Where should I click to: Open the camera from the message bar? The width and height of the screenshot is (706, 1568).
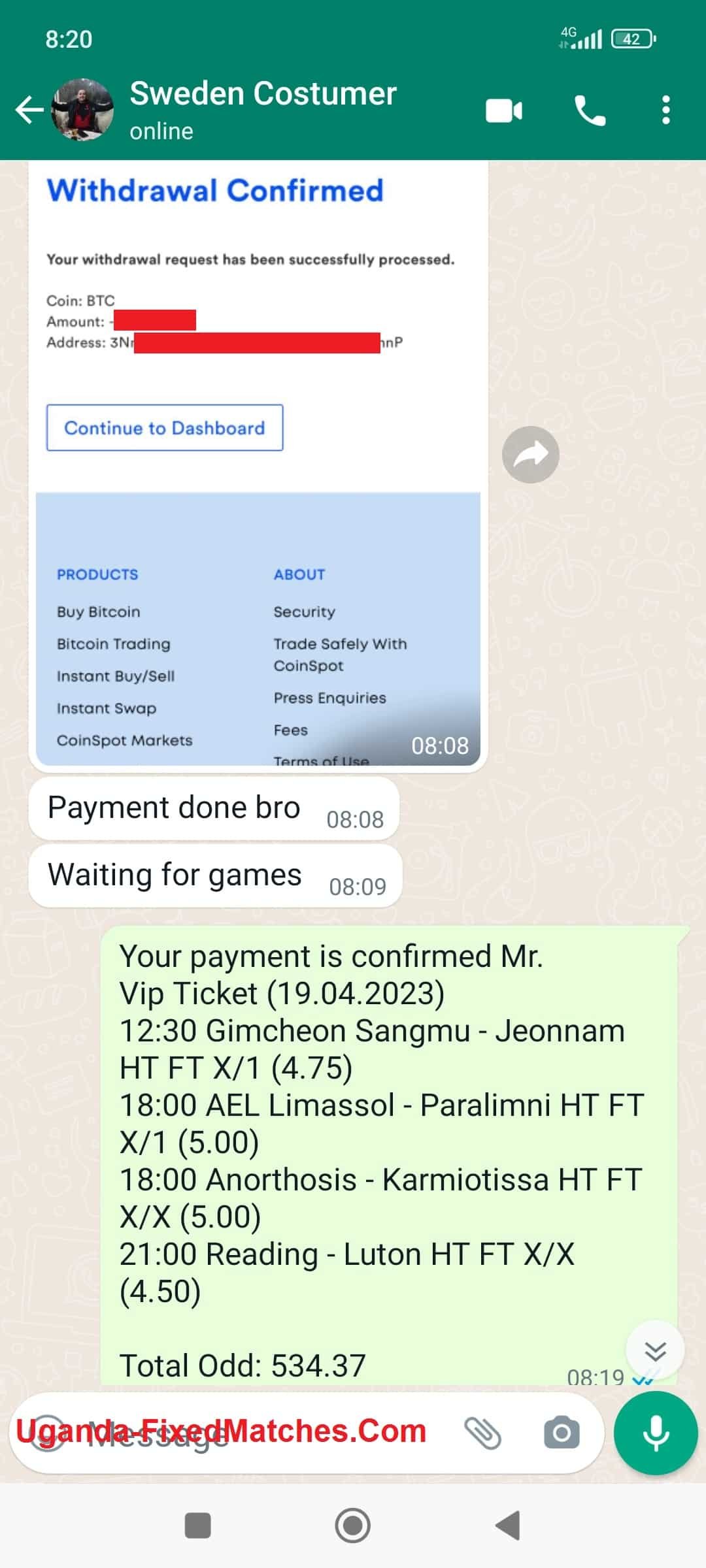[562, 1433]
